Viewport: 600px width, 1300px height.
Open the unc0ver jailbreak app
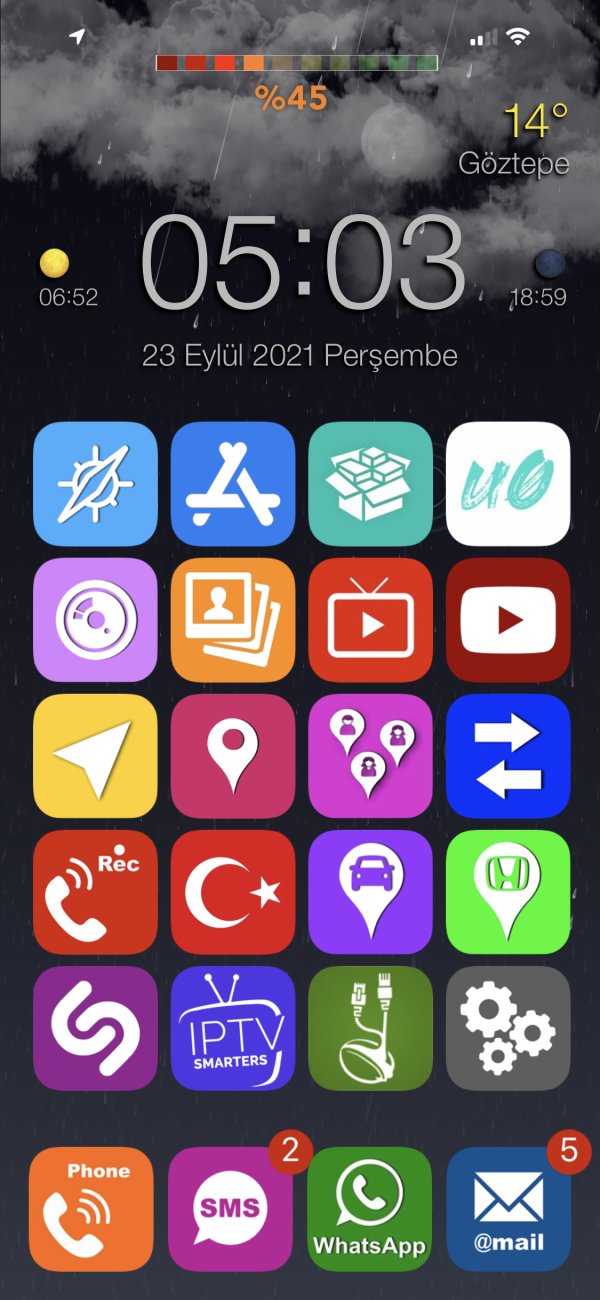coord(508,484)
